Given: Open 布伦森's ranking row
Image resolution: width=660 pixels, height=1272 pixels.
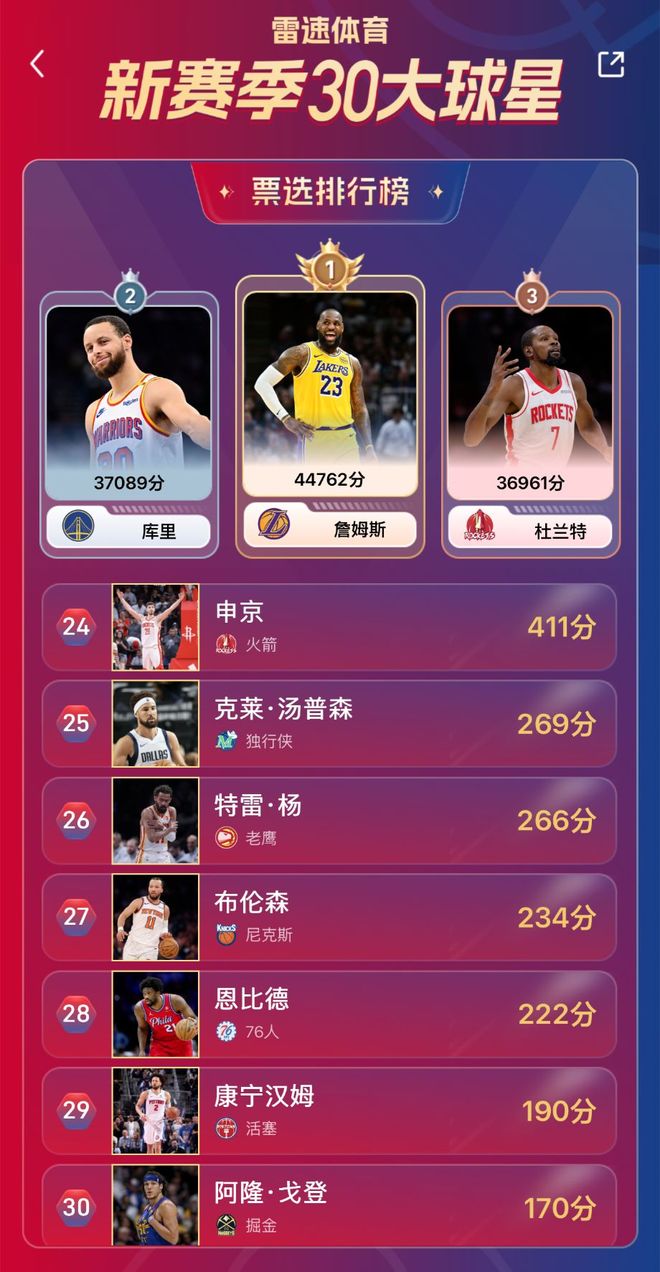Looking at the screenshot, I should coord(329,917).
